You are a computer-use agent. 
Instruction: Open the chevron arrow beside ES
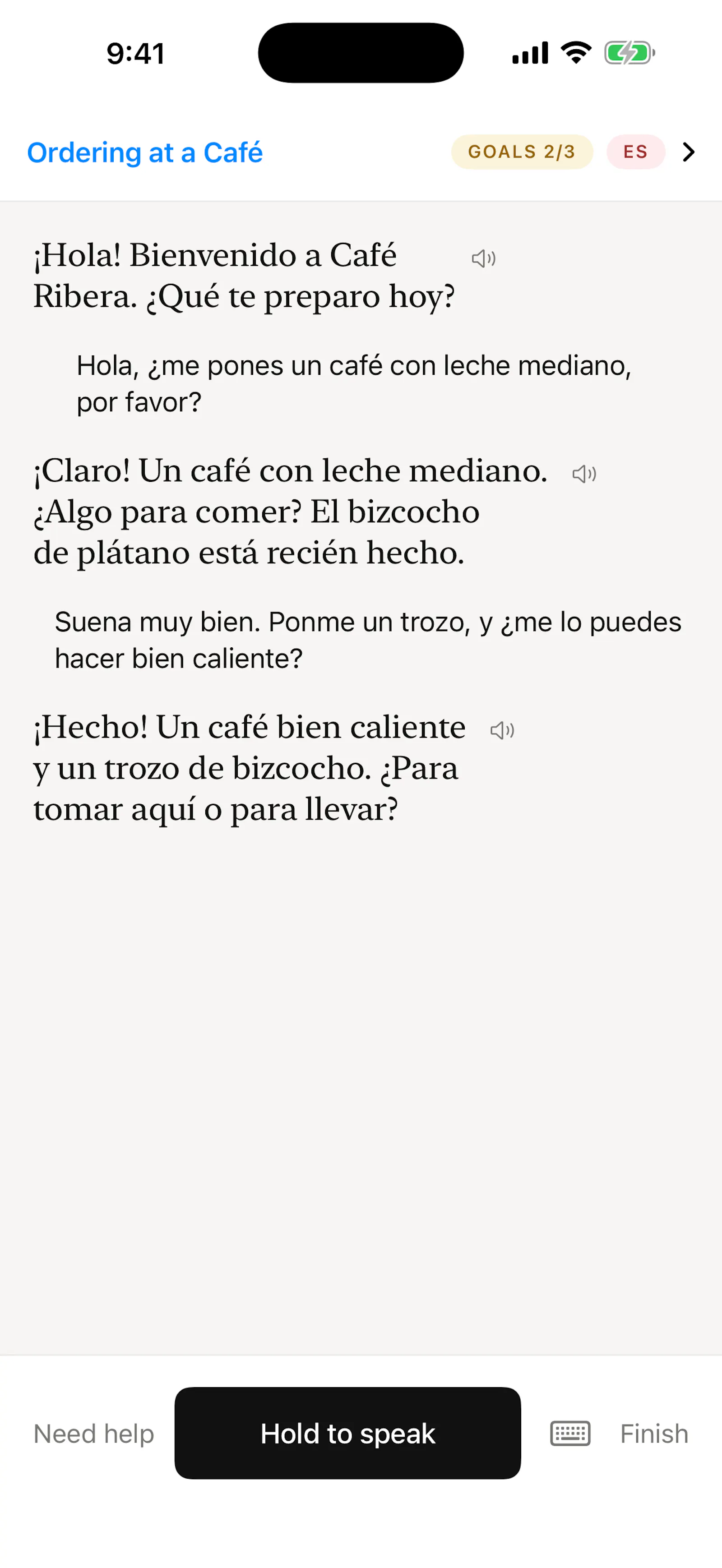click(689, 152)
